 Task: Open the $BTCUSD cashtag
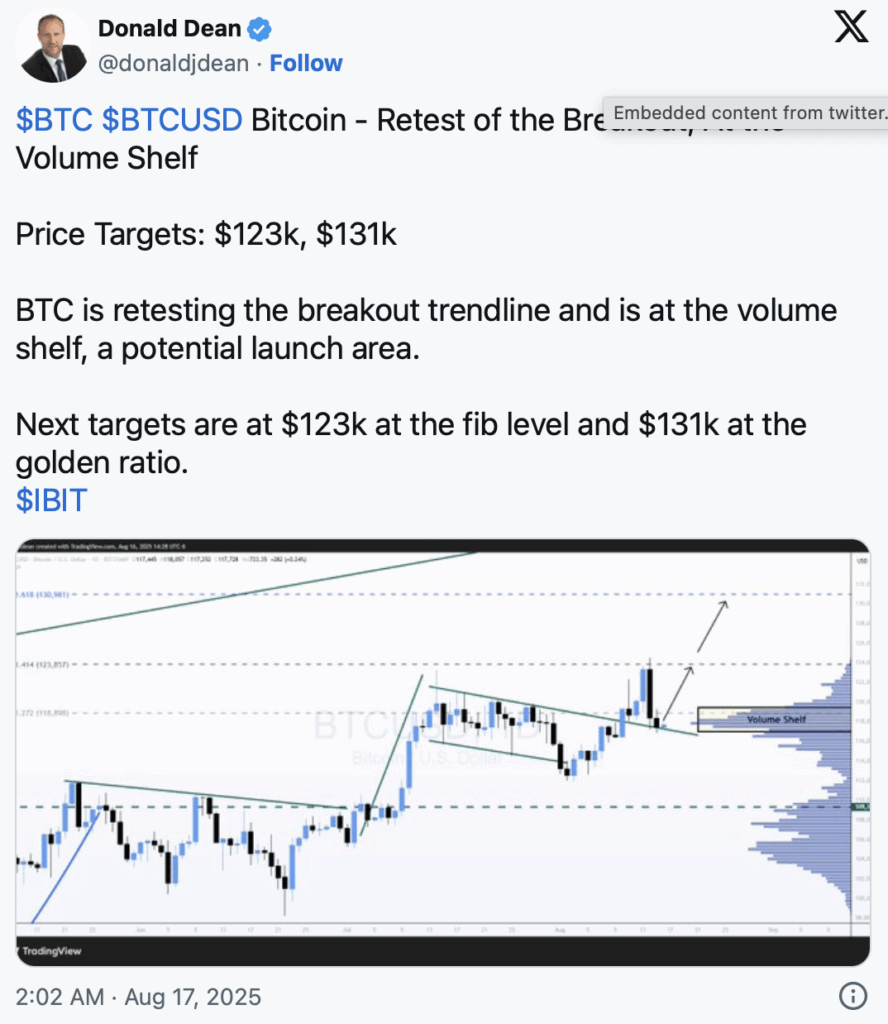(x=172, y=120)
